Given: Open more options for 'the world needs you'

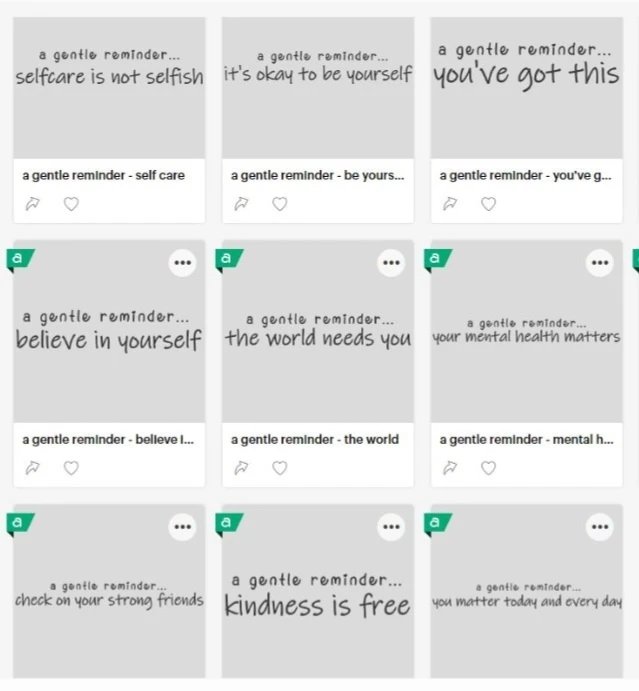Looking at the screenshot, I should [391, 263].
